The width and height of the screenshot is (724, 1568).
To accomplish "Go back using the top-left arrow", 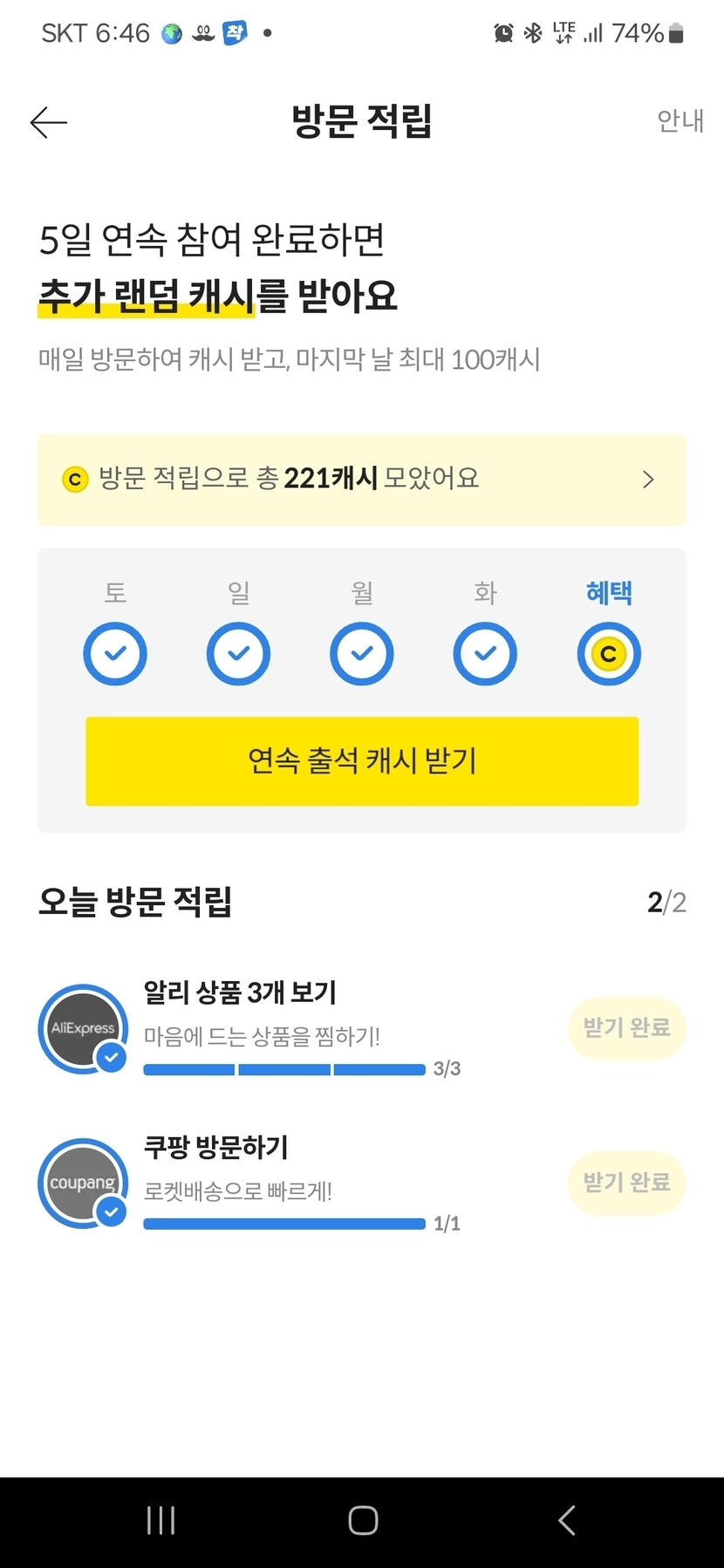I will click(48, 123).
